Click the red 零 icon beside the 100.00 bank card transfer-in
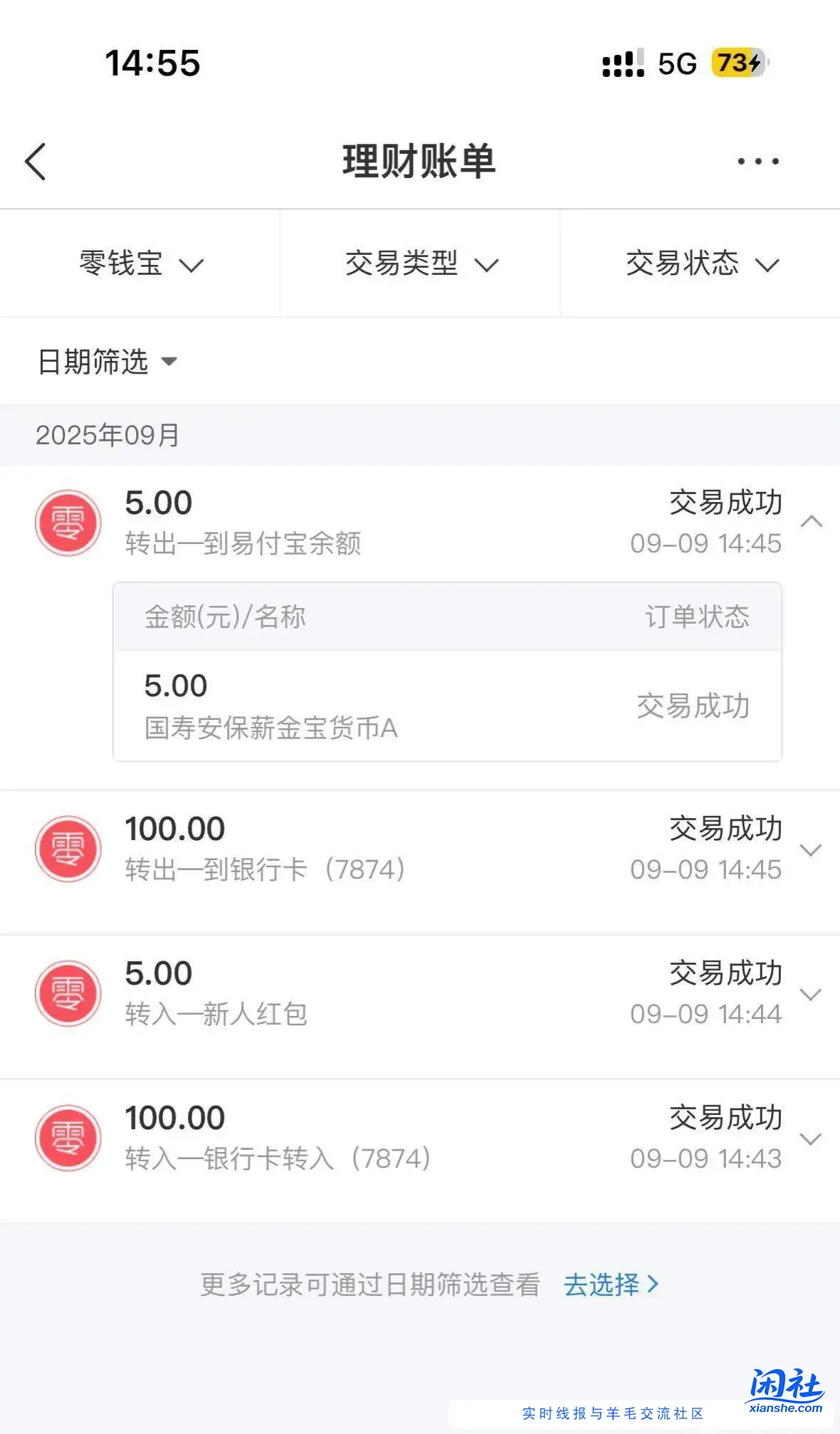The image size is (840, 1434). point(68,1138)
